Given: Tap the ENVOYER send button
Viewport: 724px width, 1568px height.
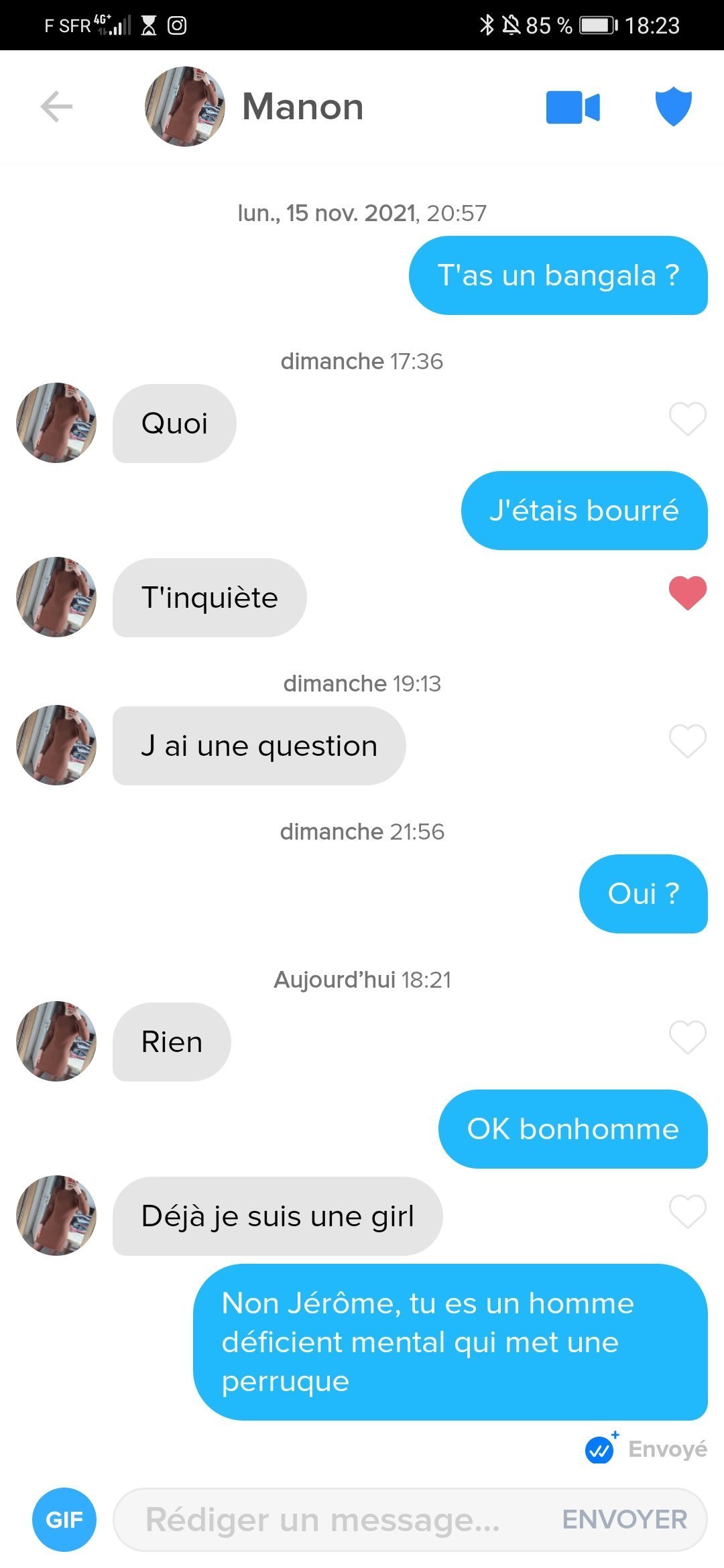Looking at the screenshot, I should (625, 1519).
